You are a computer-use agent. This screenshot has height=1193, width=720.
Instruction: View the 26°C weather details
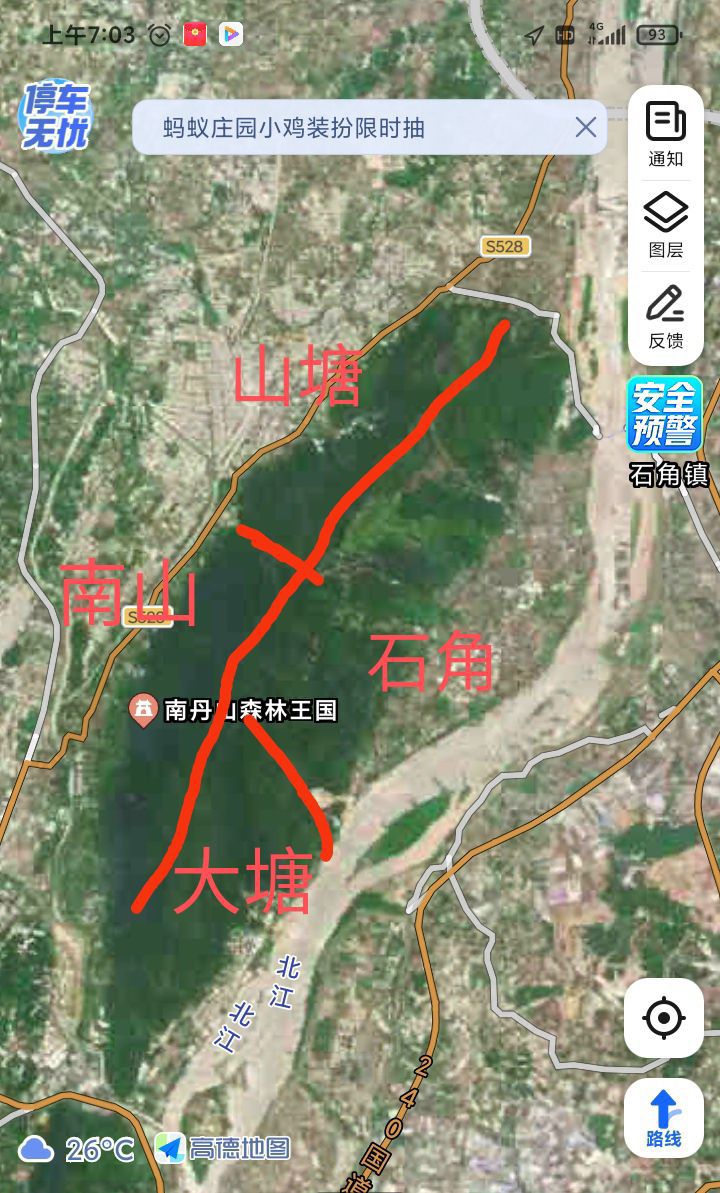pyautogui.click(x=78, y=1149)
